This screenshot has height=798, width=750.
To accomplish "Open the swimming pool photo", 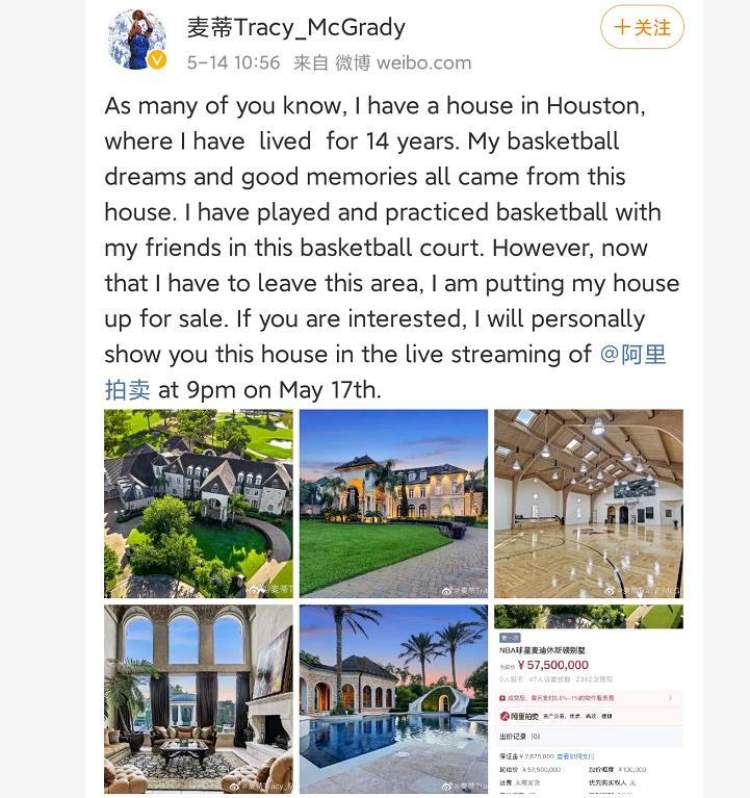I will coord(393,698).
